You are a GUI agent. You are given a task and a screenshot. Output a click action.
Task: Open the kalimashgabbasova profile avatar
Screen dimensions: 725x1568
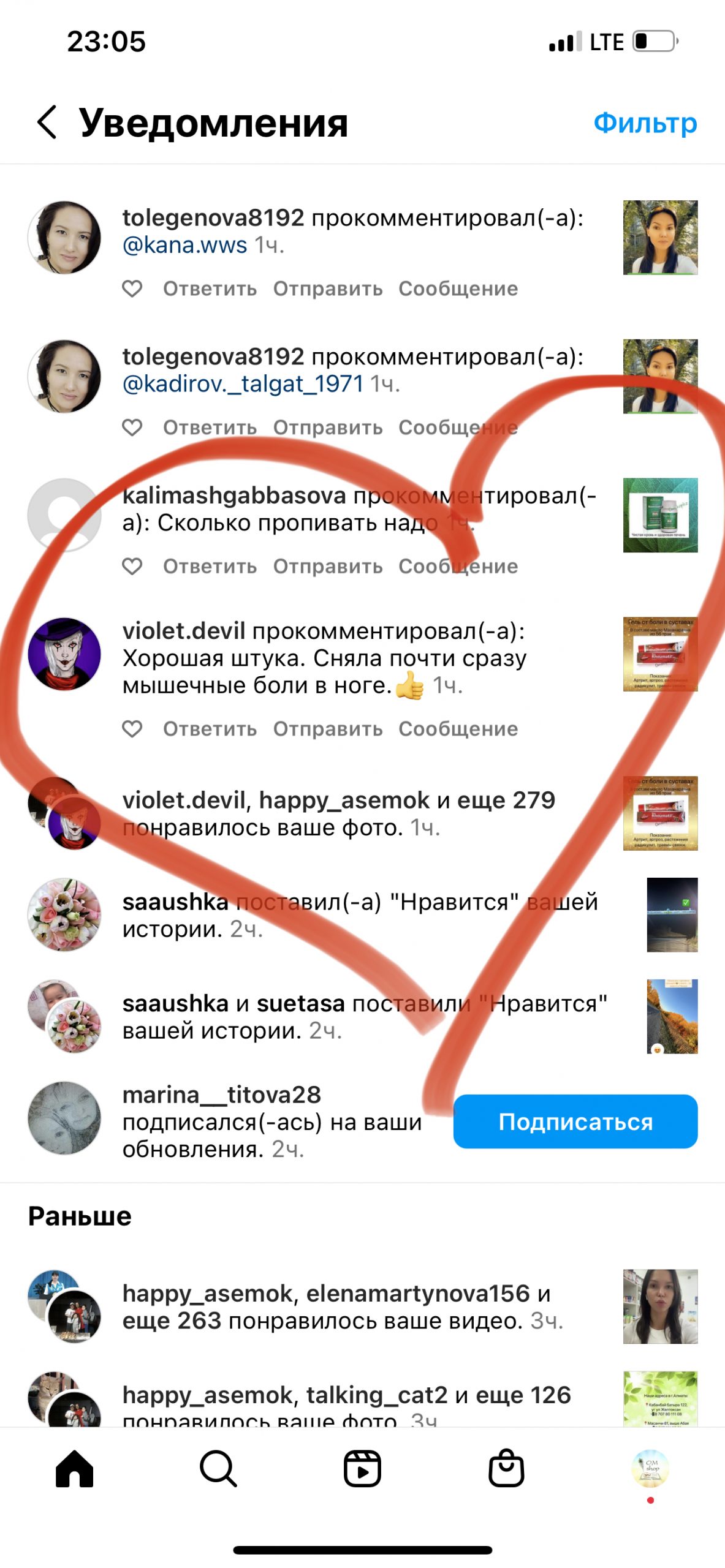pos(64,514)
